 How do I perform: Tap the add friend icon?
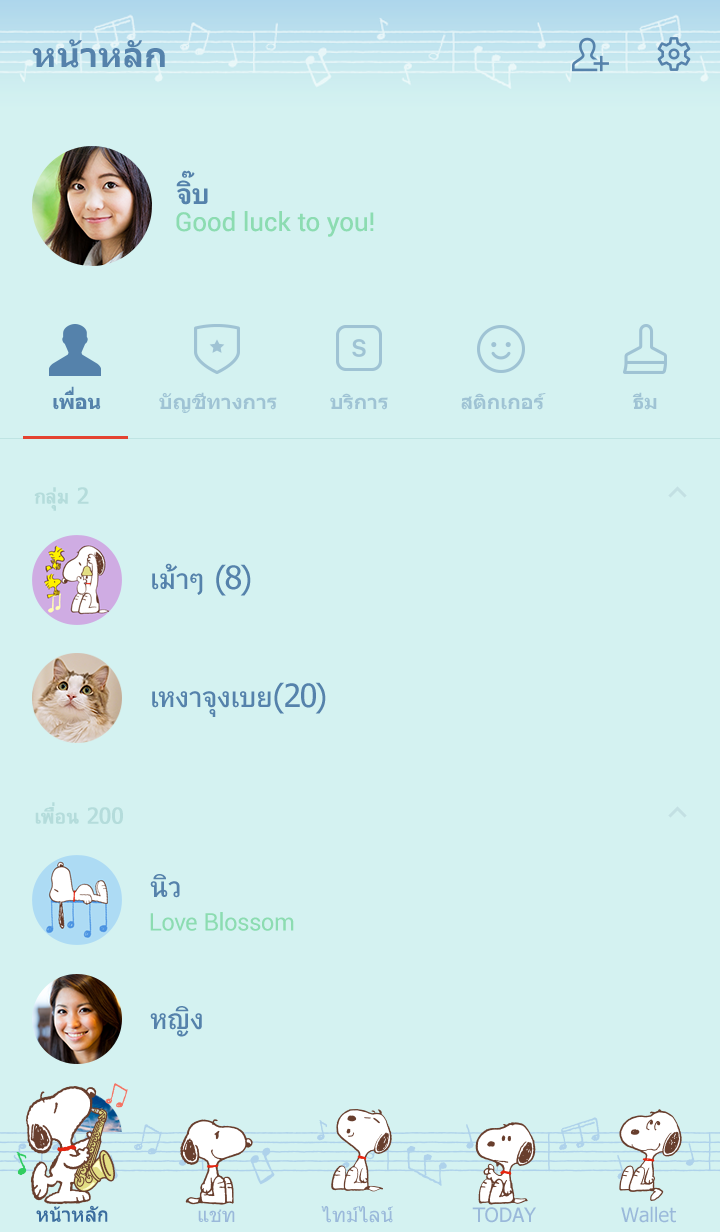pos(589,54)
